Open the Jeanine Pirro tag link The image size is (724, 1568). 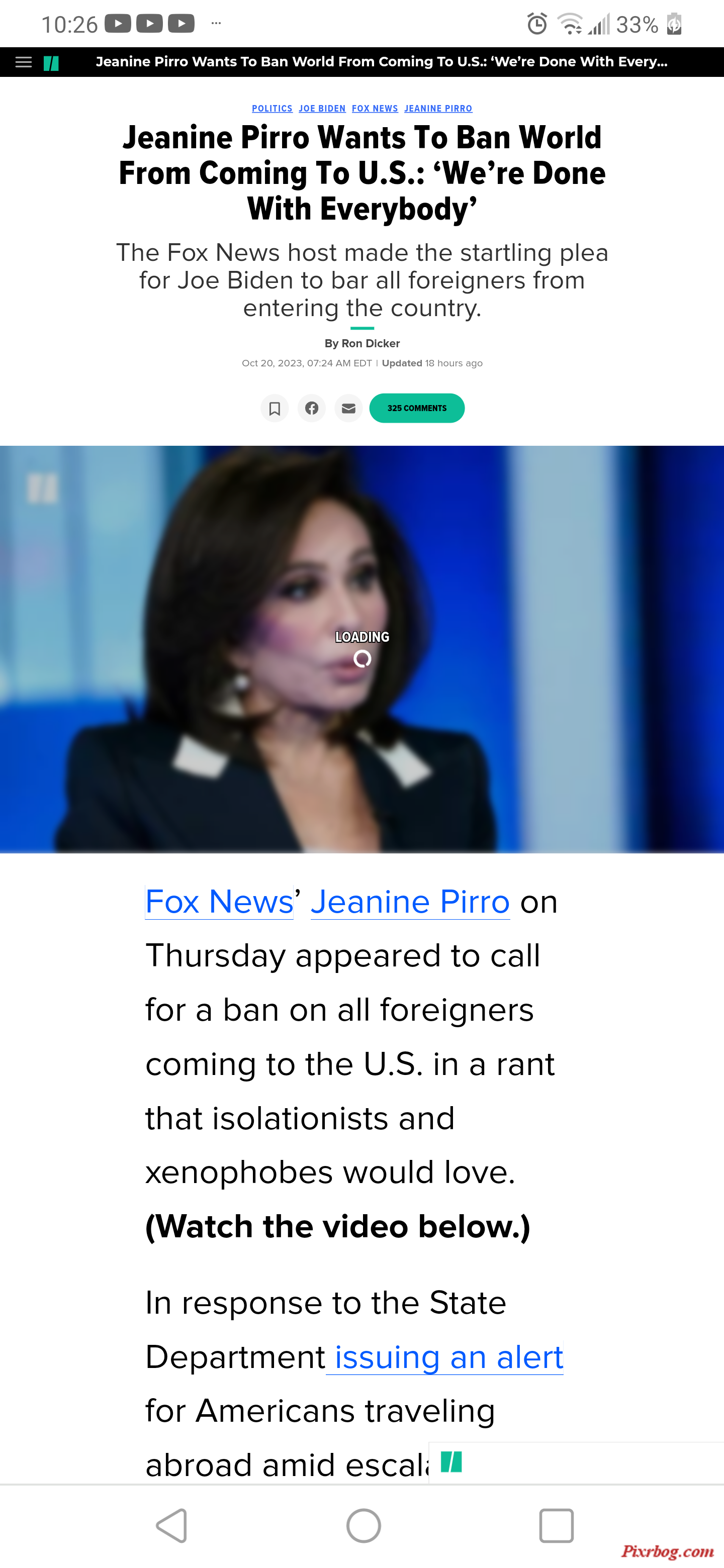point(438,109)
